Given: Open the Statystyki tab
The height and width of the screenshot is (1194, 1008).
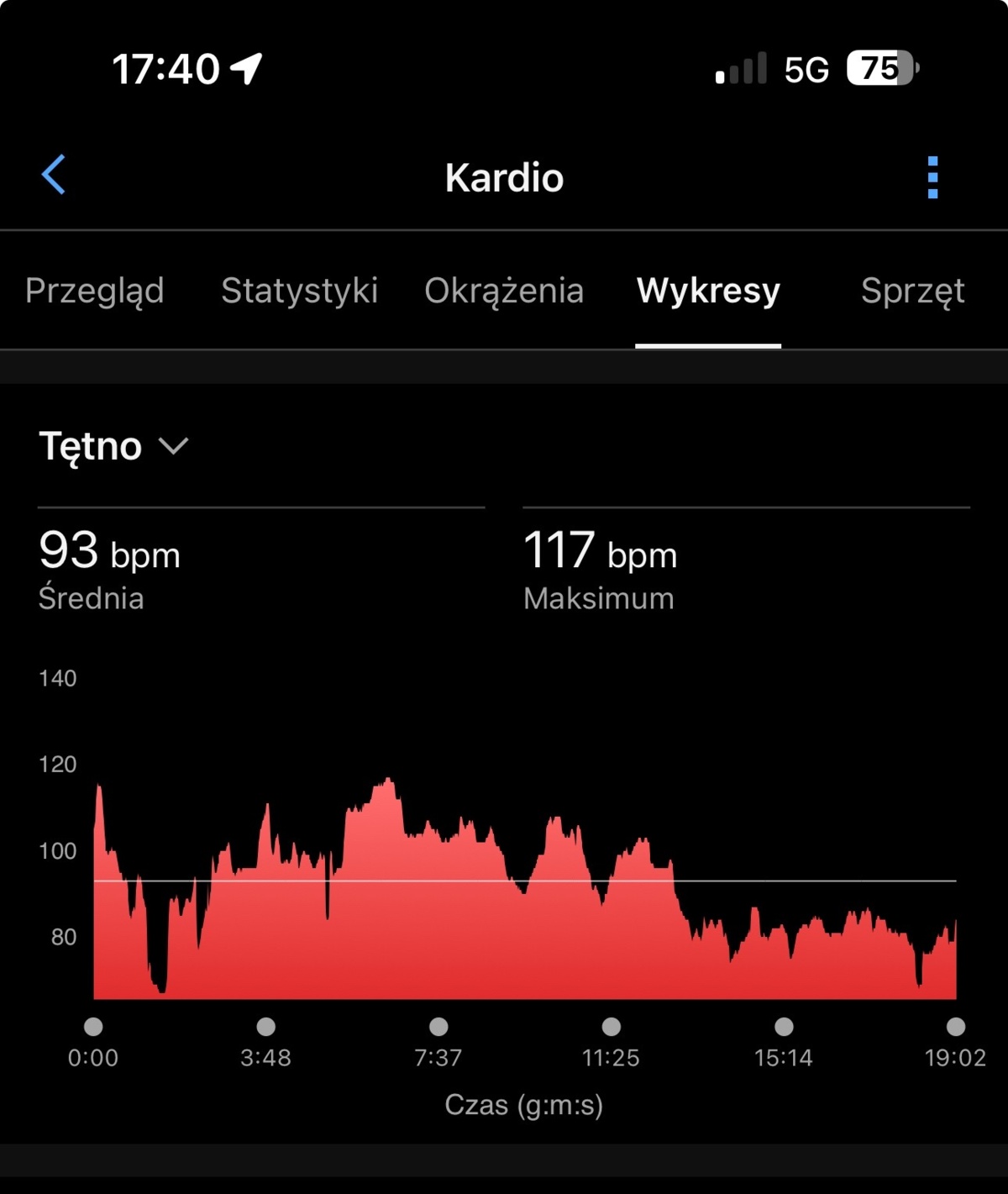Looking at the screenshot, I should 299,291.
